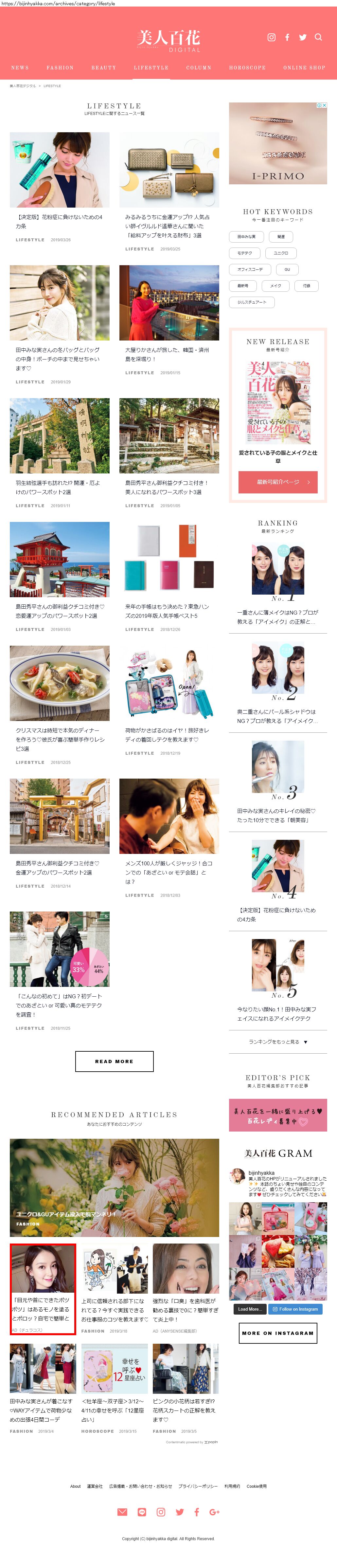
Task: Switch to the FASHION tab
Action: [60, 67]
